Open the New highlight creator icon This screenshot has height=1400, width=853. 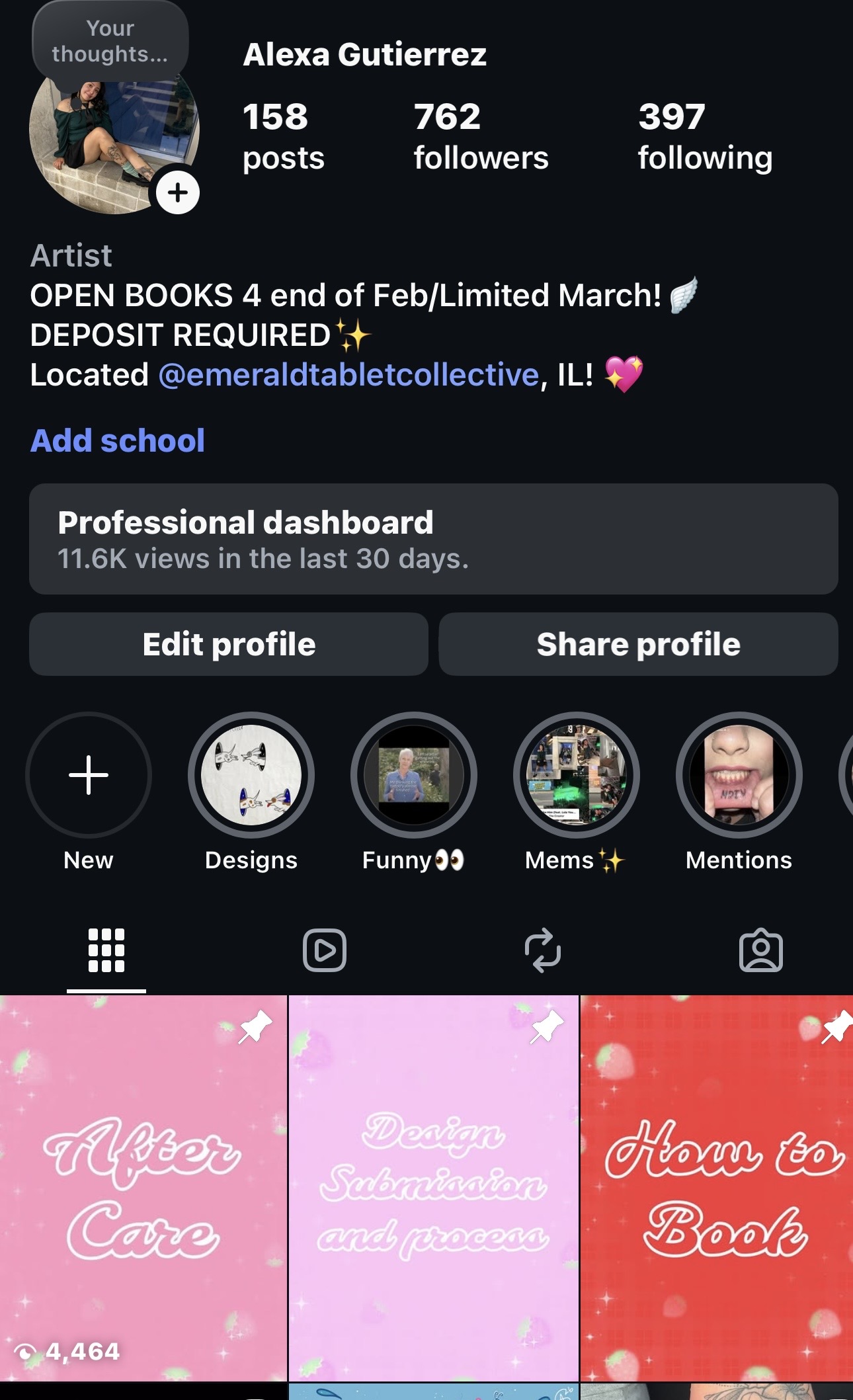click(x=88, y=776)
